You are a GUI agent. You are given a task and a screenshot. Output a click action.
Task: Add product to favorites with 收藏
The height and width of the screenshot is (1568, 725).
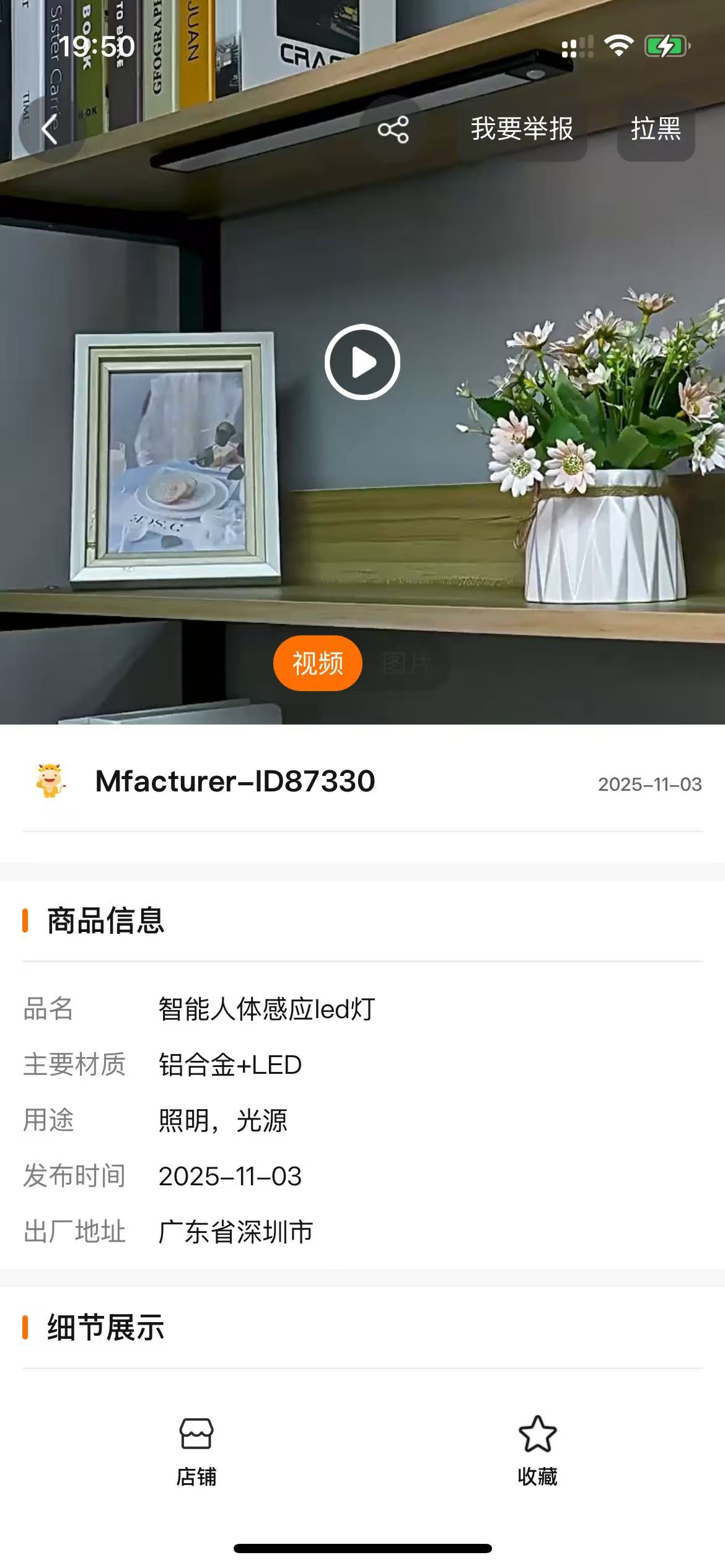click(537, 1450)
